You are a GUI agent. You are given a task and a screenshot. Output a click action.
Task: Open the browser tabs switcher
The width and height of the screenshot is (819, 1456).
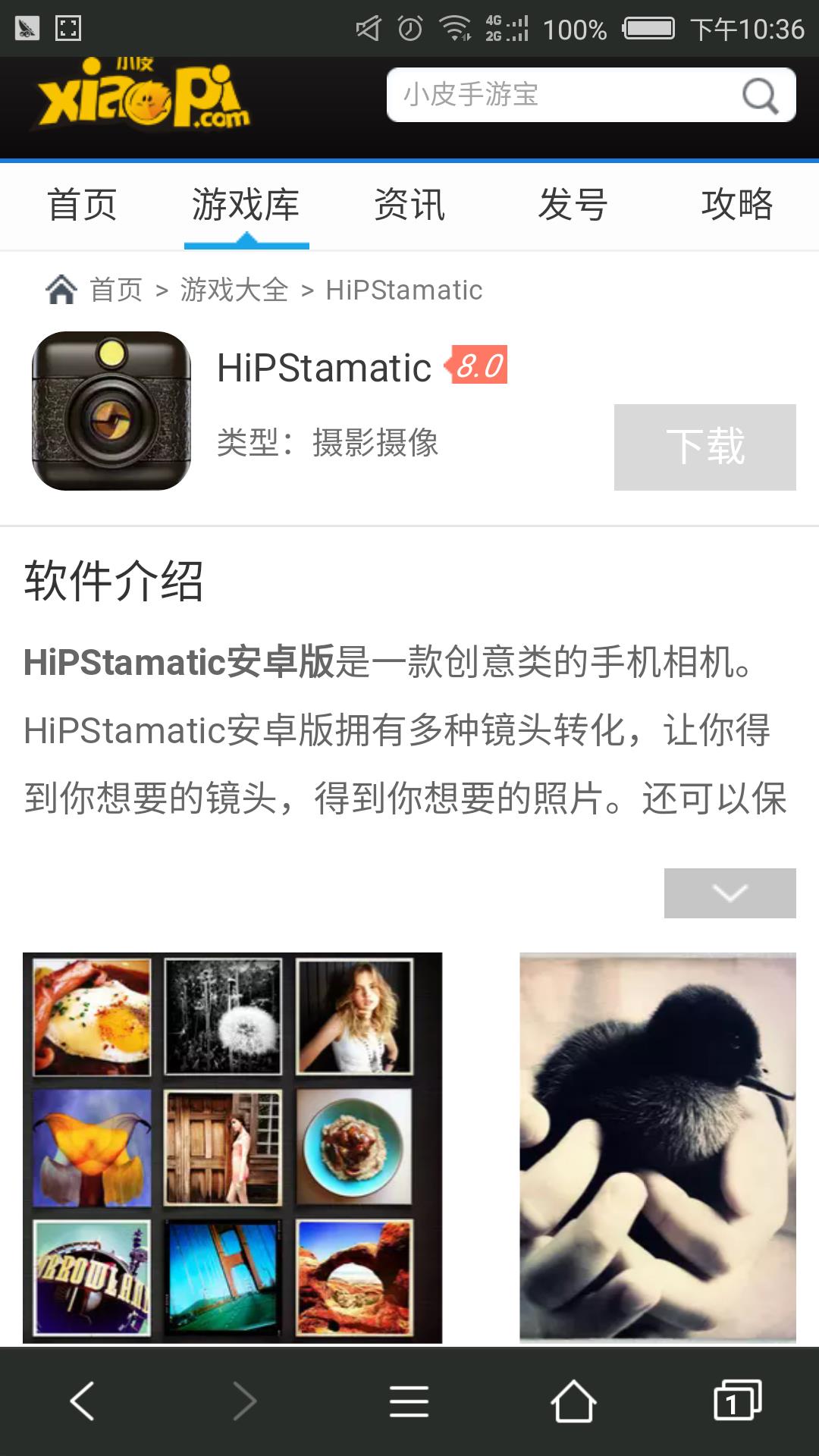tap(737, 1401)
